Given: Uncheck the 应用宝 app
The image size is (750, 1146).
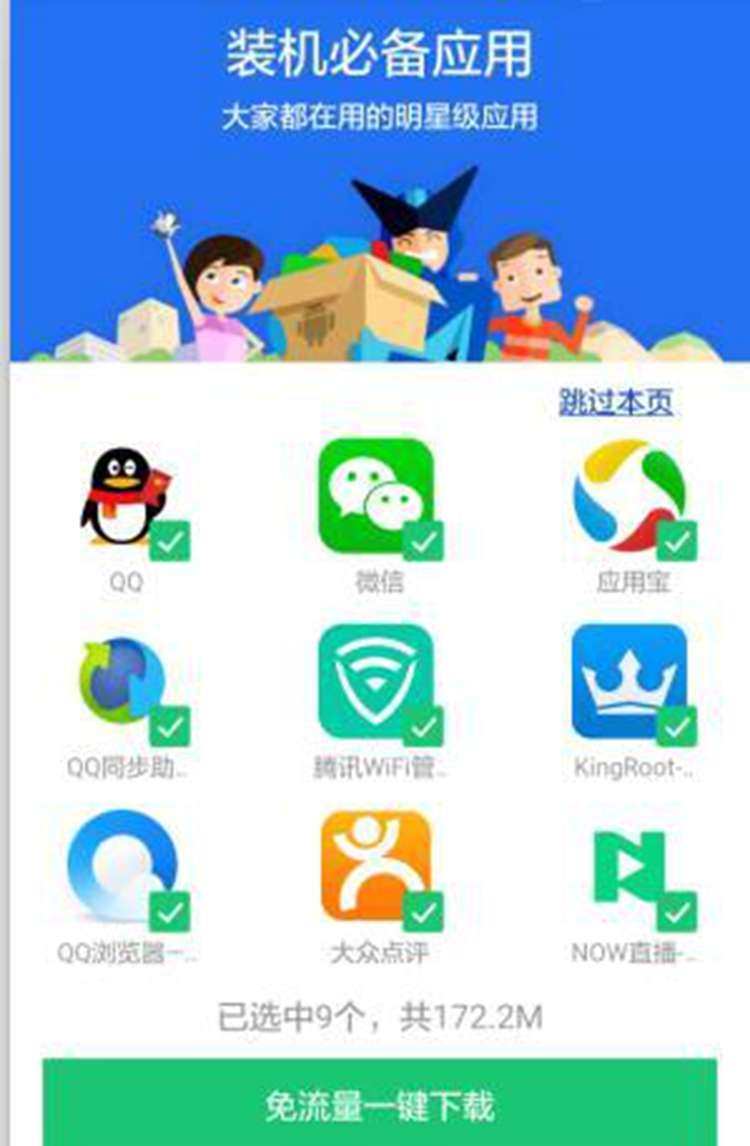Looking at the screenshot, I should click(x=677, y=542).
